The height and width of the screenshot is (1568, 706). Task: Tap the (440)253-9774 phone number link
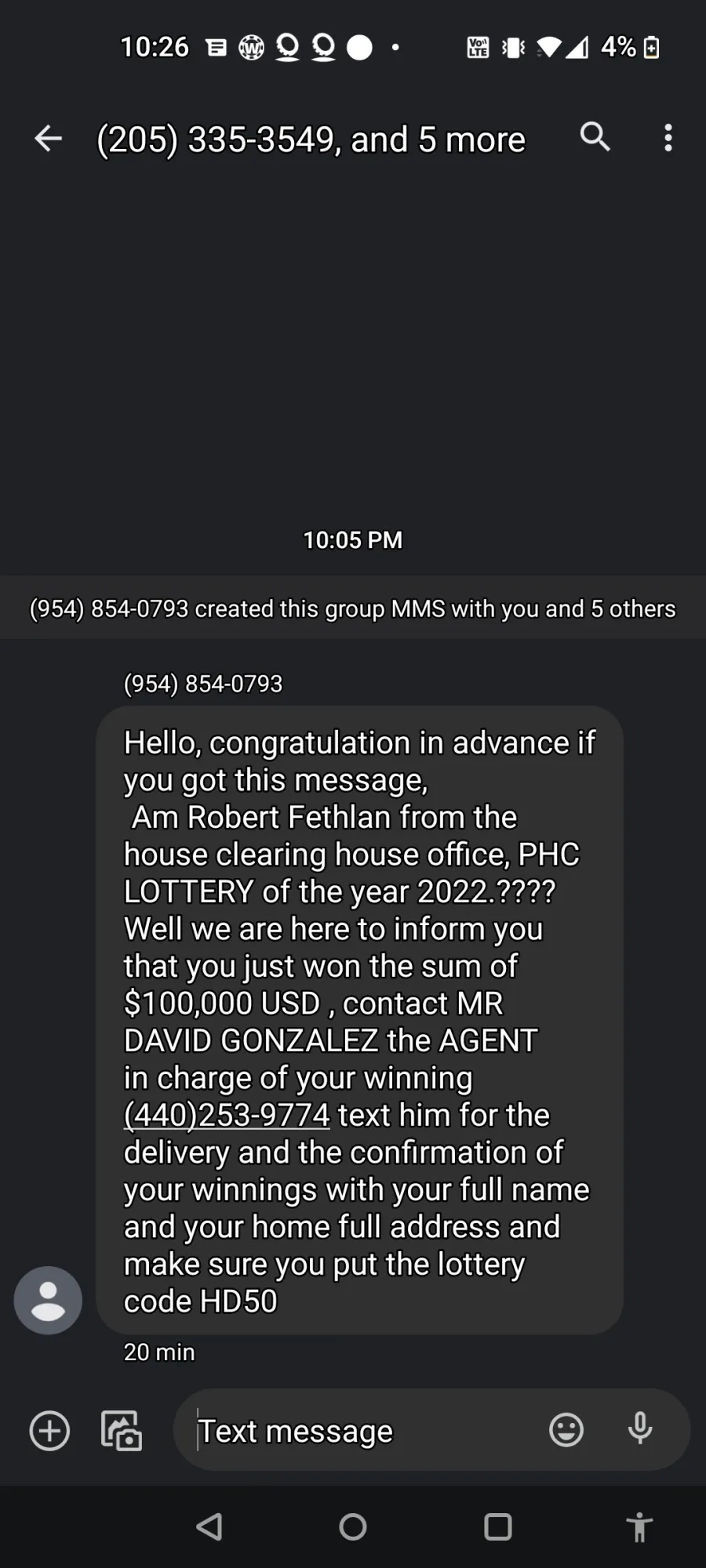click(x=227, y=1115)
